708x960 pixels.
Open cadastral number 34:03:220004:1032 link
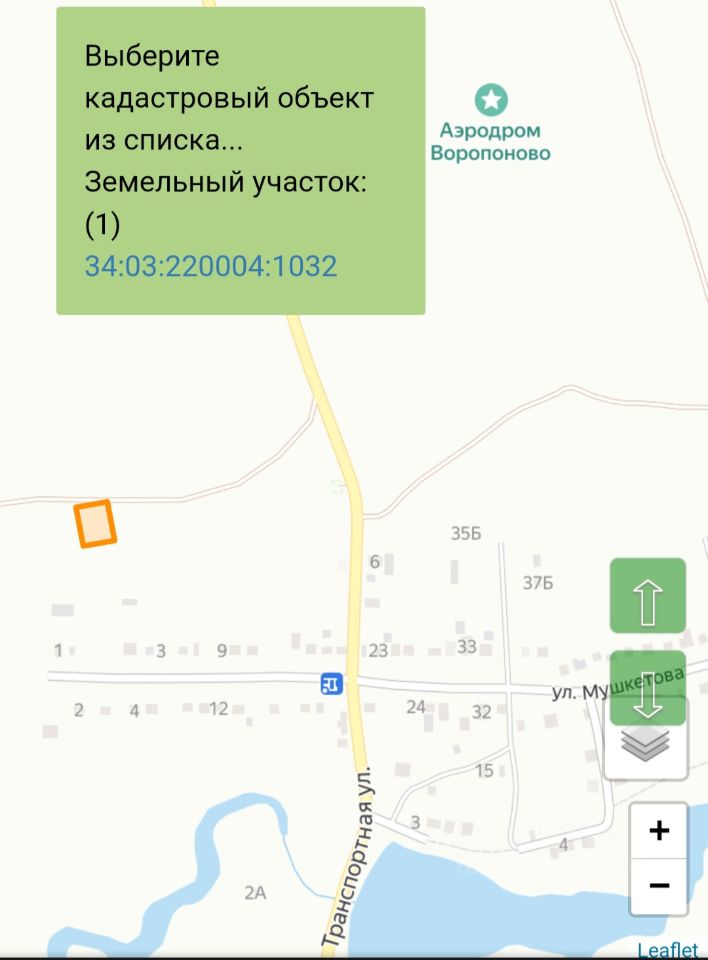pyautogui.click(x=211, y=266)
